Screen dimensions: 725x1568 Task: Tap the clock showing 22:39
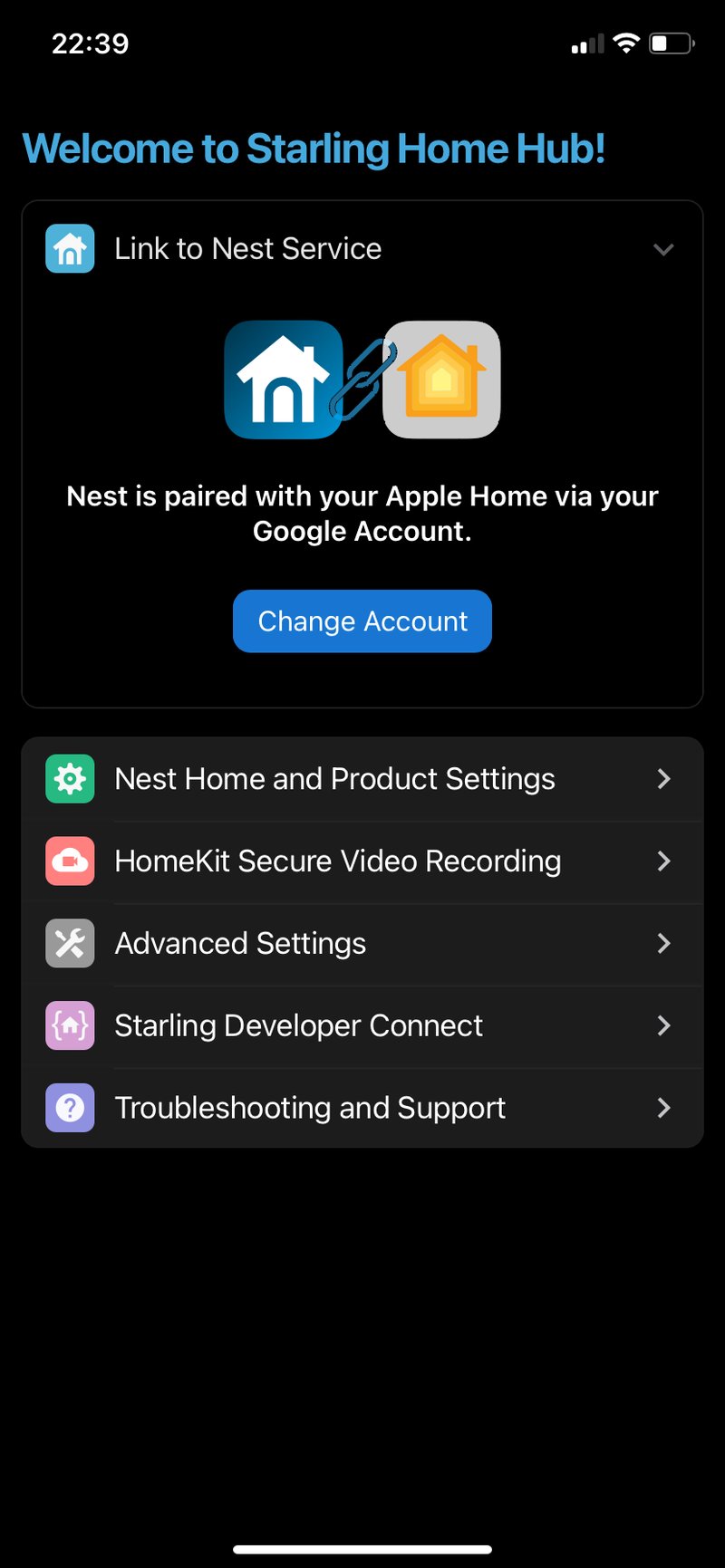89,43
